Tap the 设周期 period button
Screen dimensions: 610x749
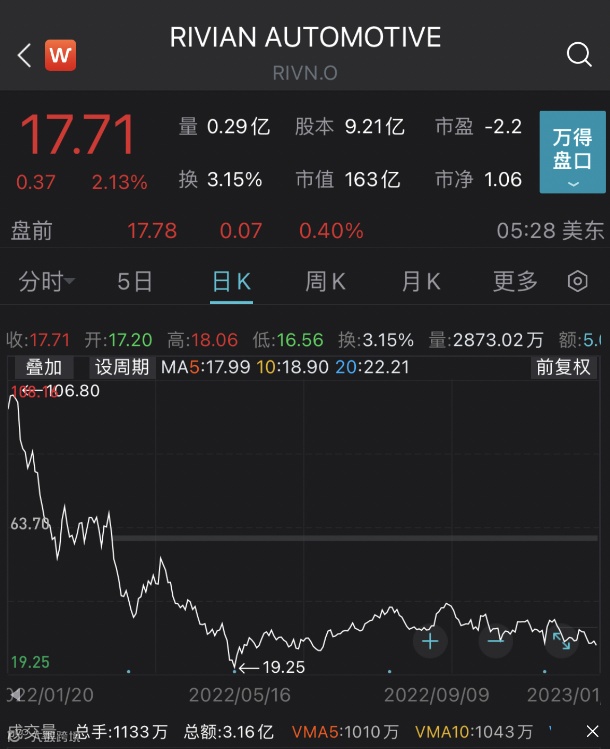[121, 367]
